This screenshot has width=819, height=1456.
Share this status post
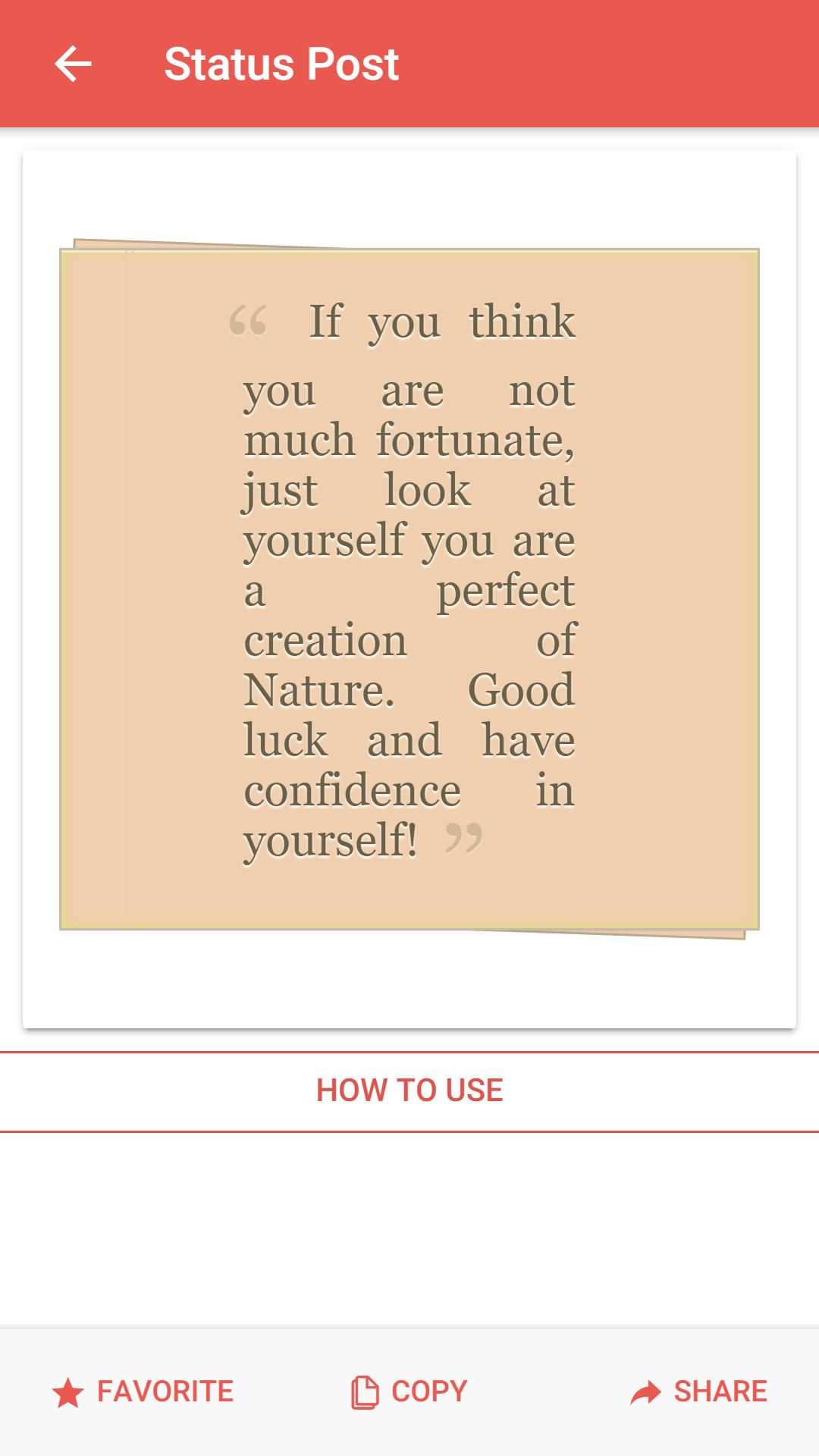click(x=699, y=1392)
